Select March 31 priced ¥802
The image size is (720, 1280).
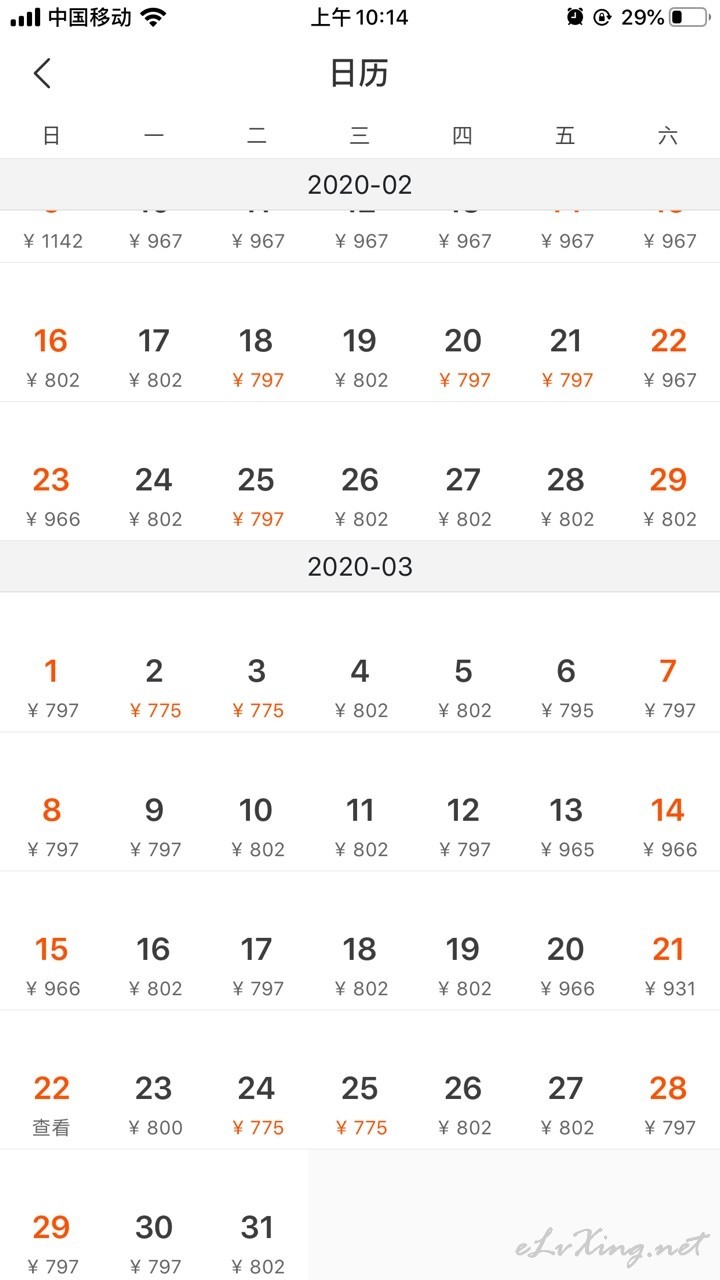pyautogui.click(x=257, y=1244)
